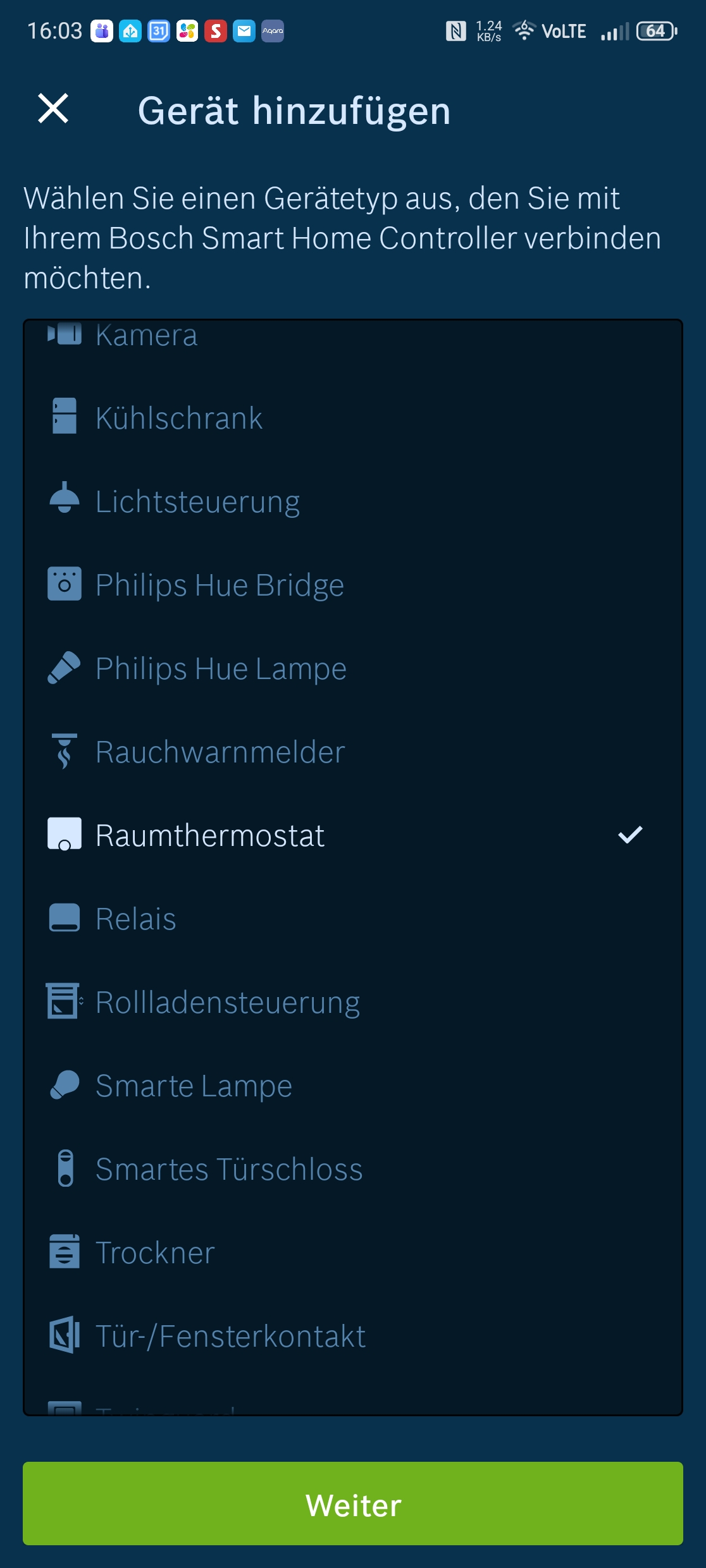
Task: Select Kamera device type
Action: point(147,336)
